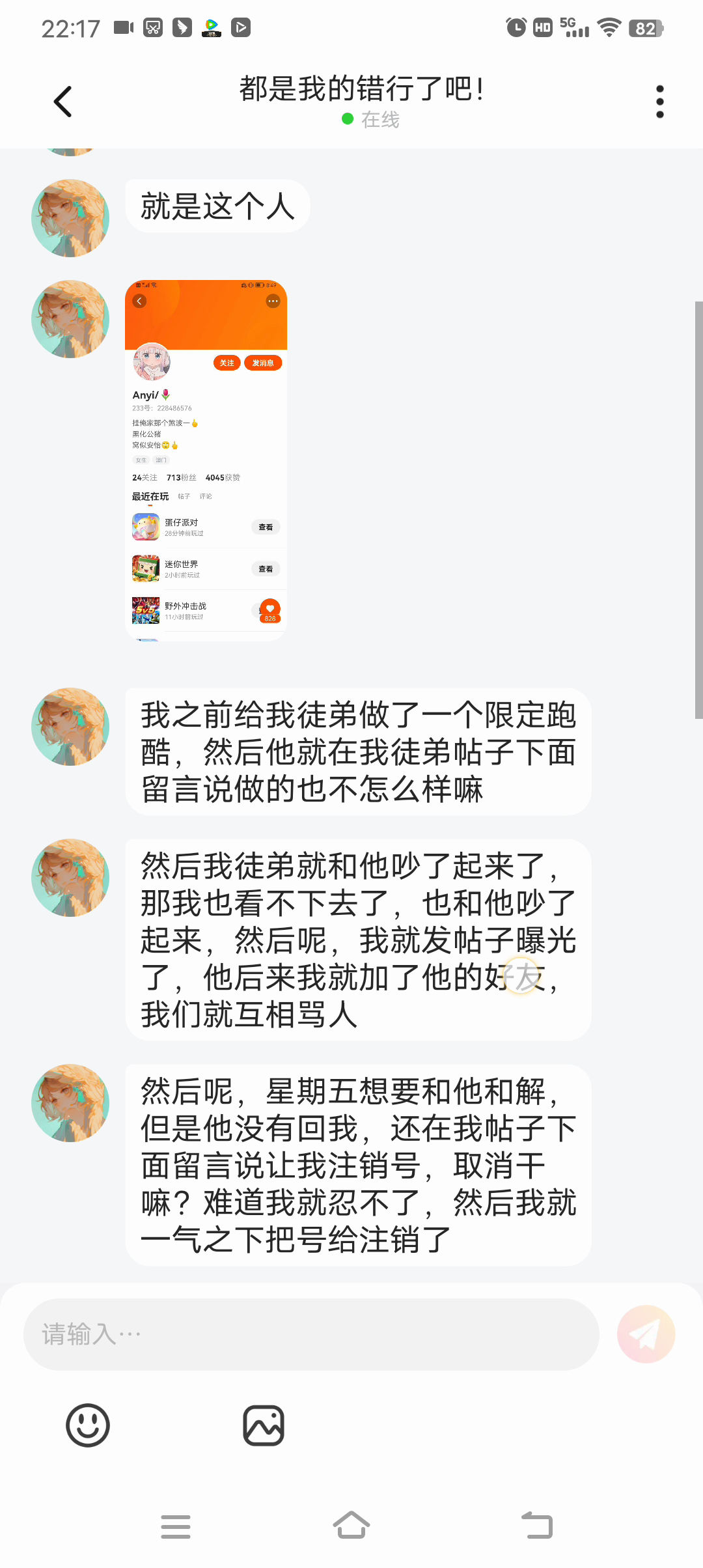Open the emoji picker

pos(88,1425)
